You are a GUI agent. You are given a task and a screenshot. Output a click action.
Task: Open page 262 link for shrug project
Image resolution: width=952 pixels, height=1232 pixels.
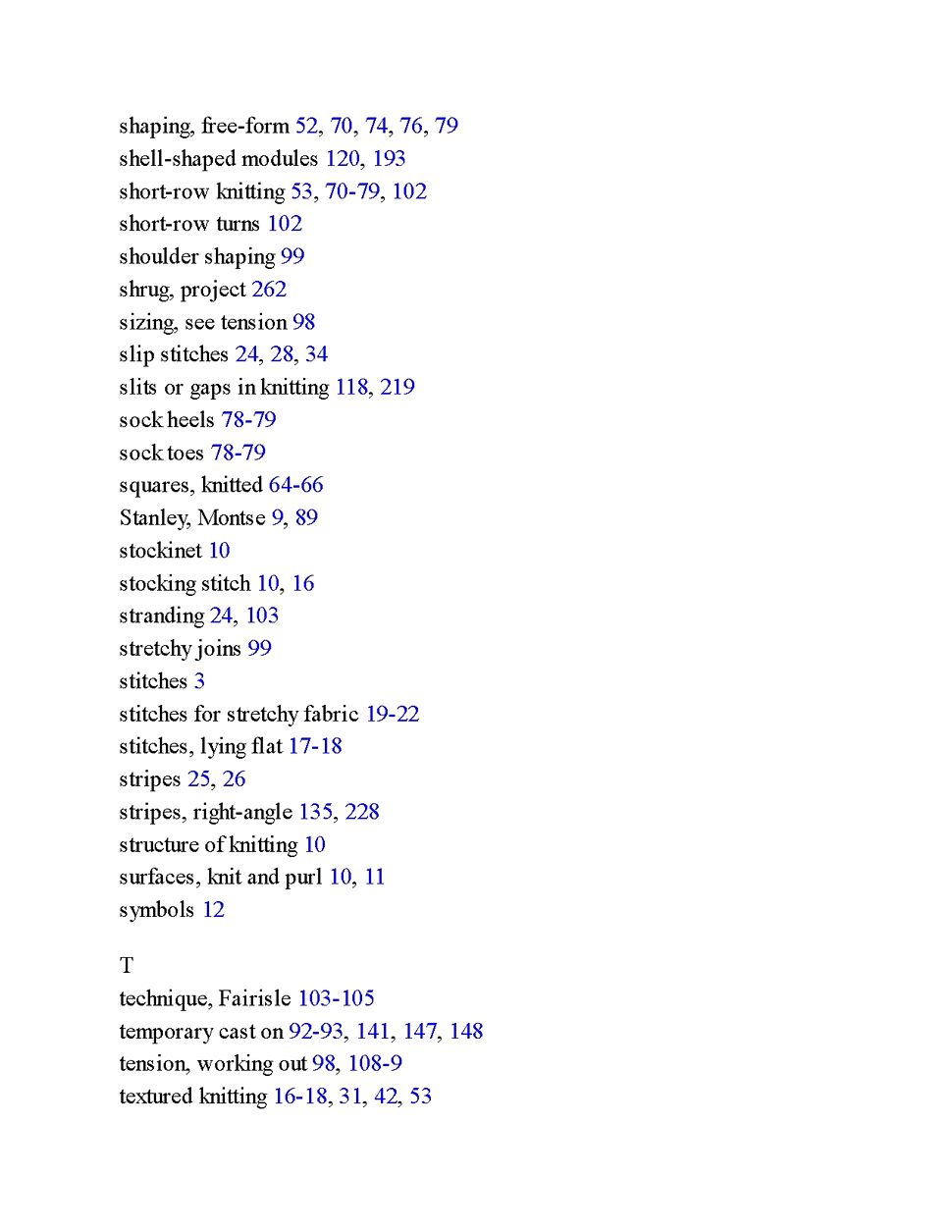(x=269, y=290)
